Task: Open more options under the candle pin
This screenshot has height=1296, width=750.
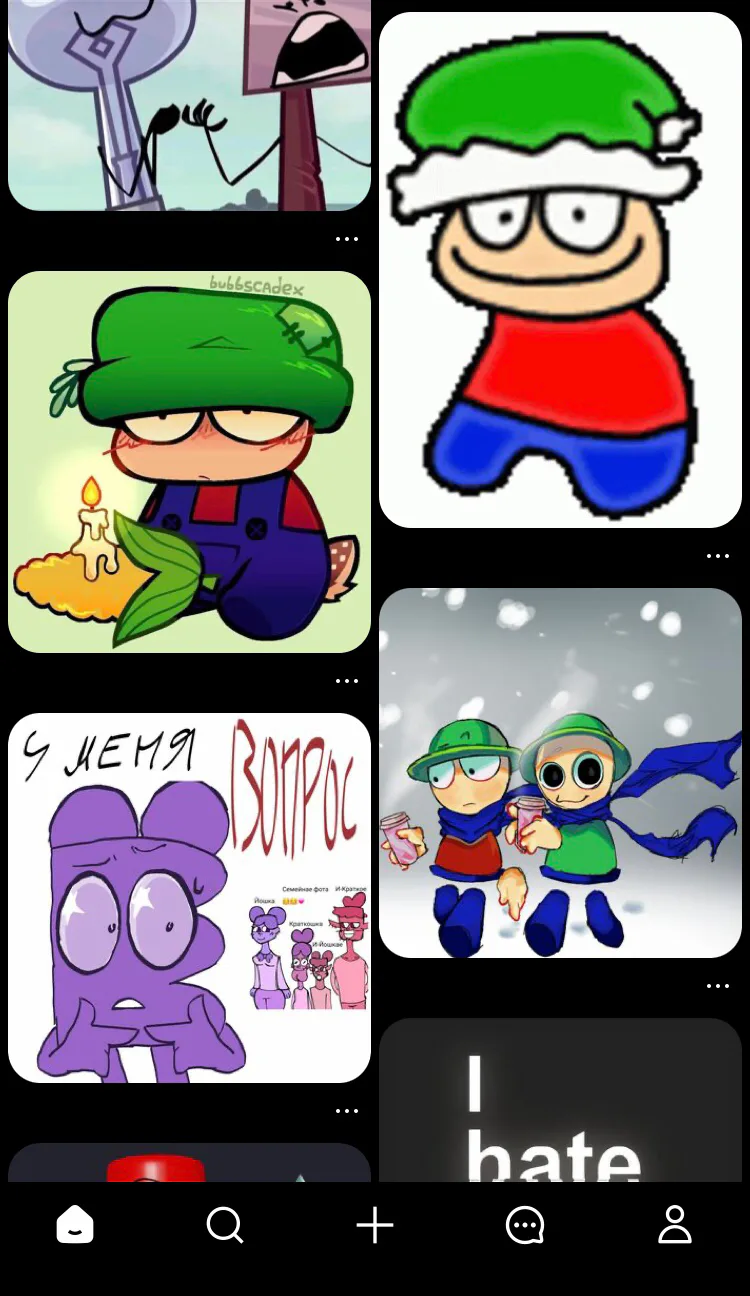Action: click(x=347, y=681)
